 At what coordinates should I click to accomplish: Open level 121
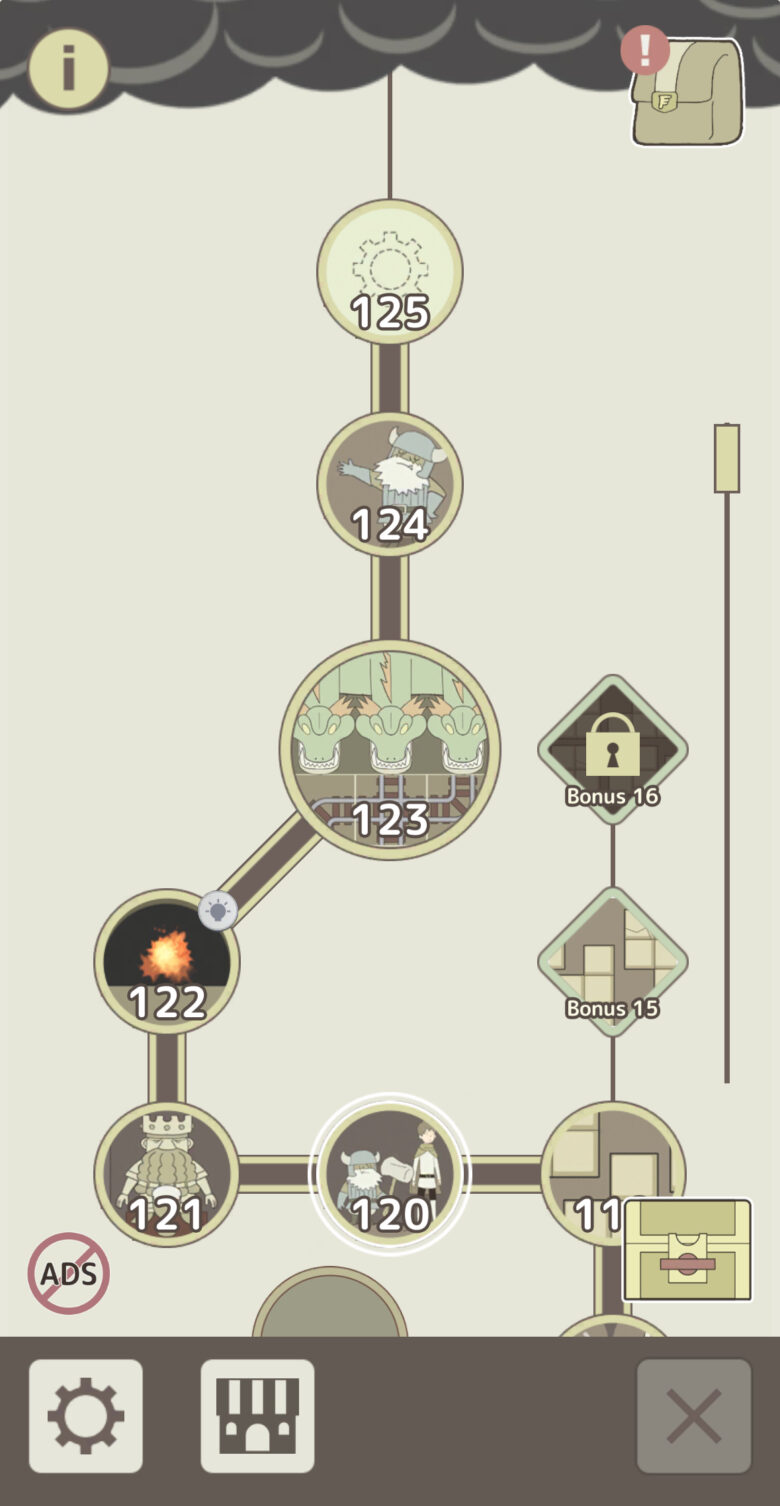coord(167,1173)
